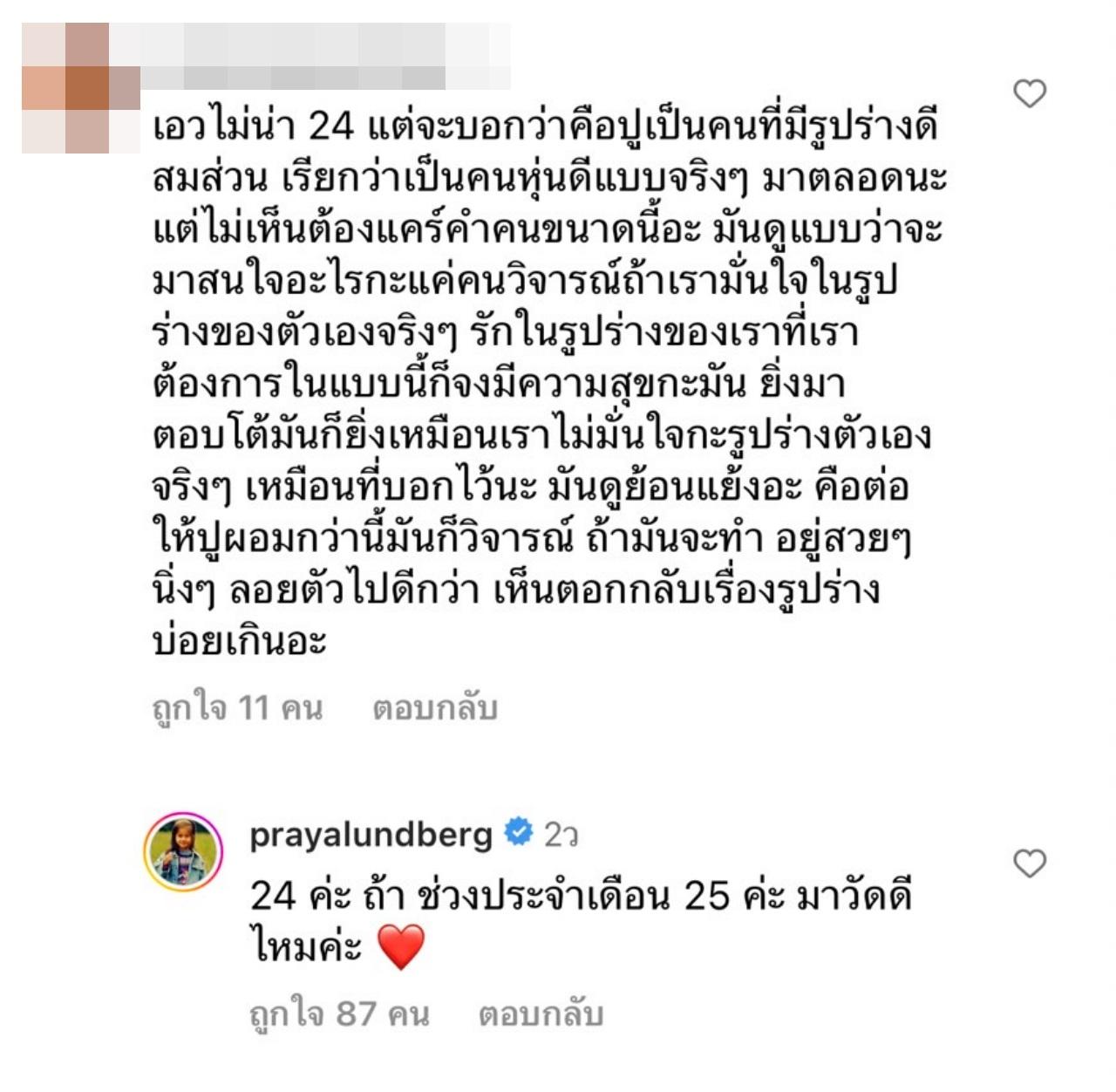Screen dimensions: 1116x1092
Task: Like the long comment about waist 24
Action: 1030,93
